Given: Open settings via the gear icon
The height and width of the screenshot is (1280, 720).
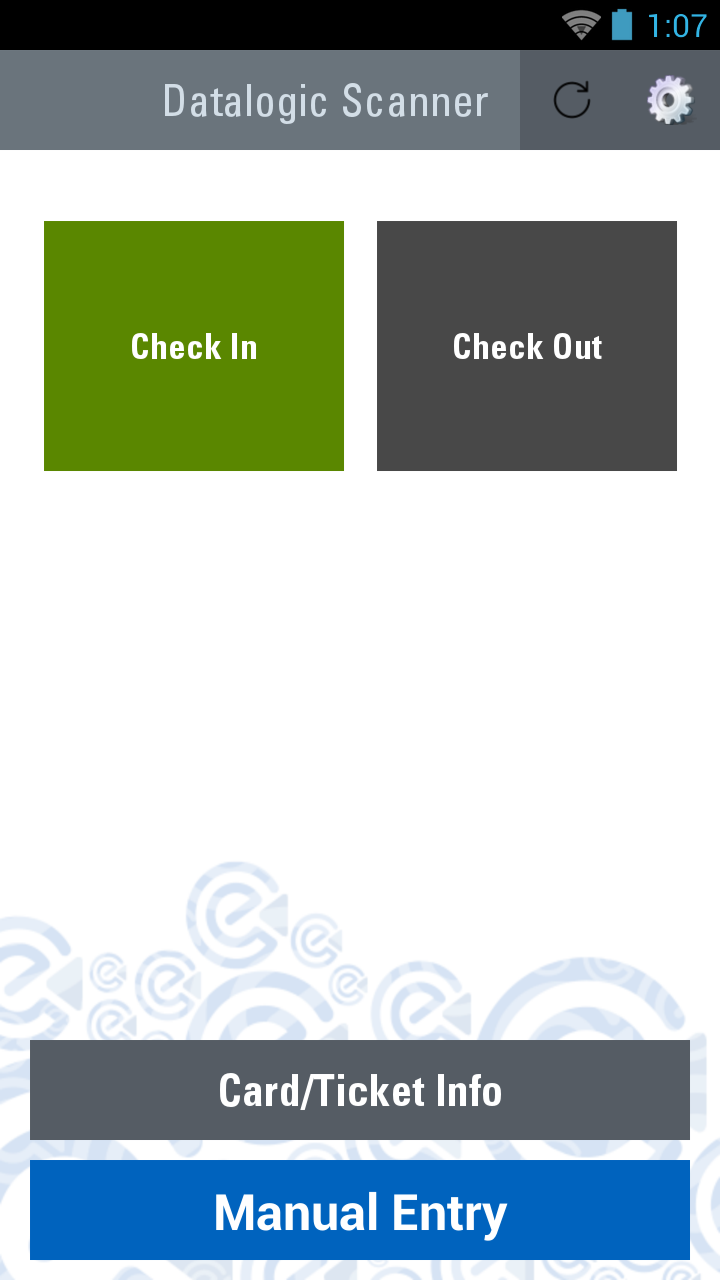Looking at the screenshot, I should tap(670, 100).
